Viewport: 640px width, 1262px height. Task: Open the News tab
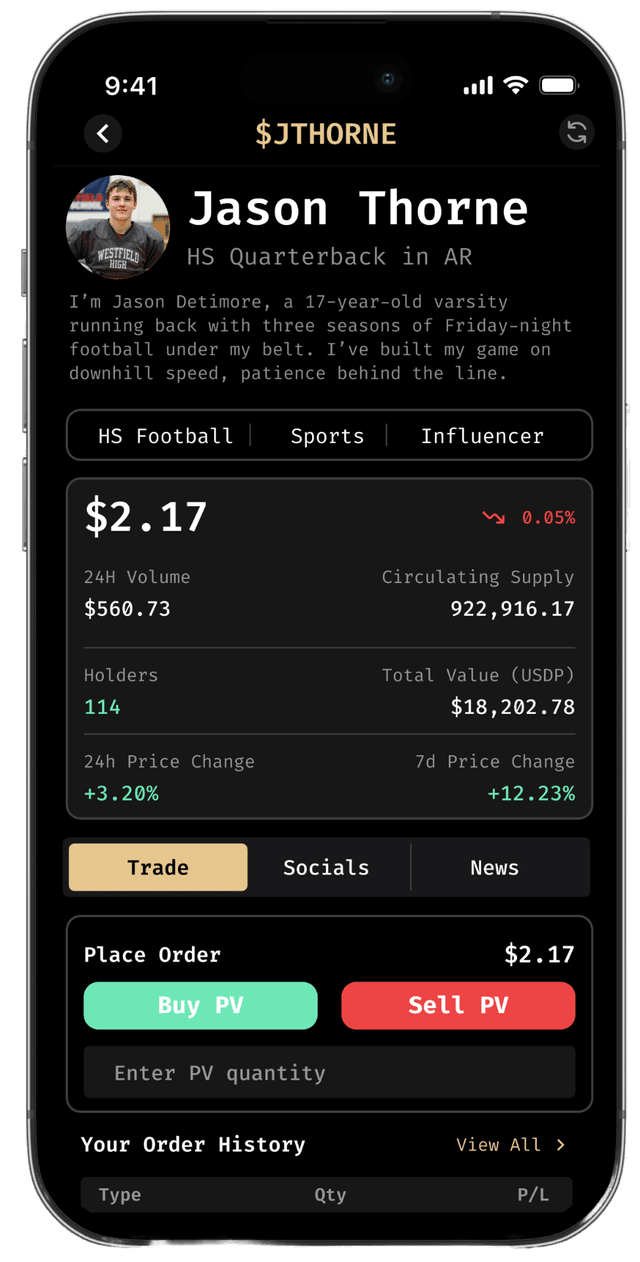pyautogui.click(x=495, y=867)
